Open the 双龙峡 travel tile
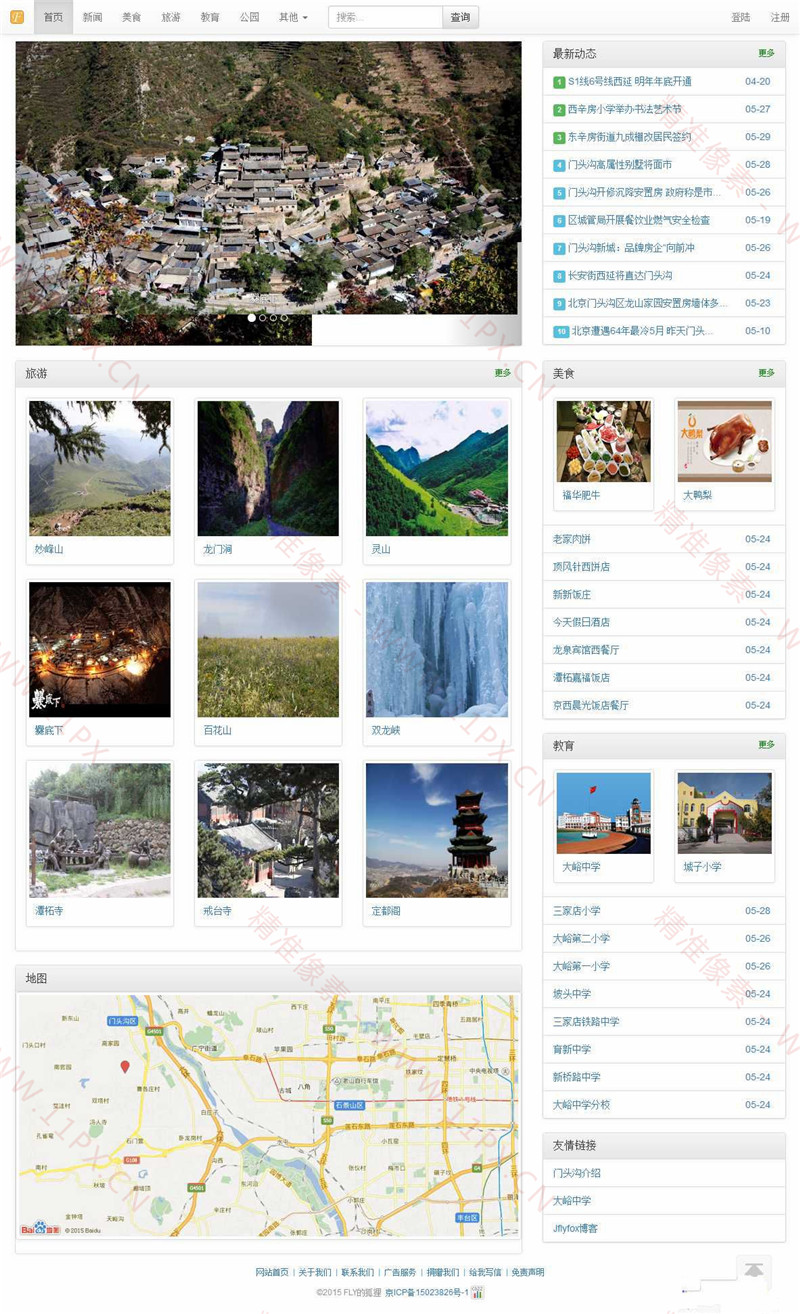 pyautogui.click(x=436, y=662)
